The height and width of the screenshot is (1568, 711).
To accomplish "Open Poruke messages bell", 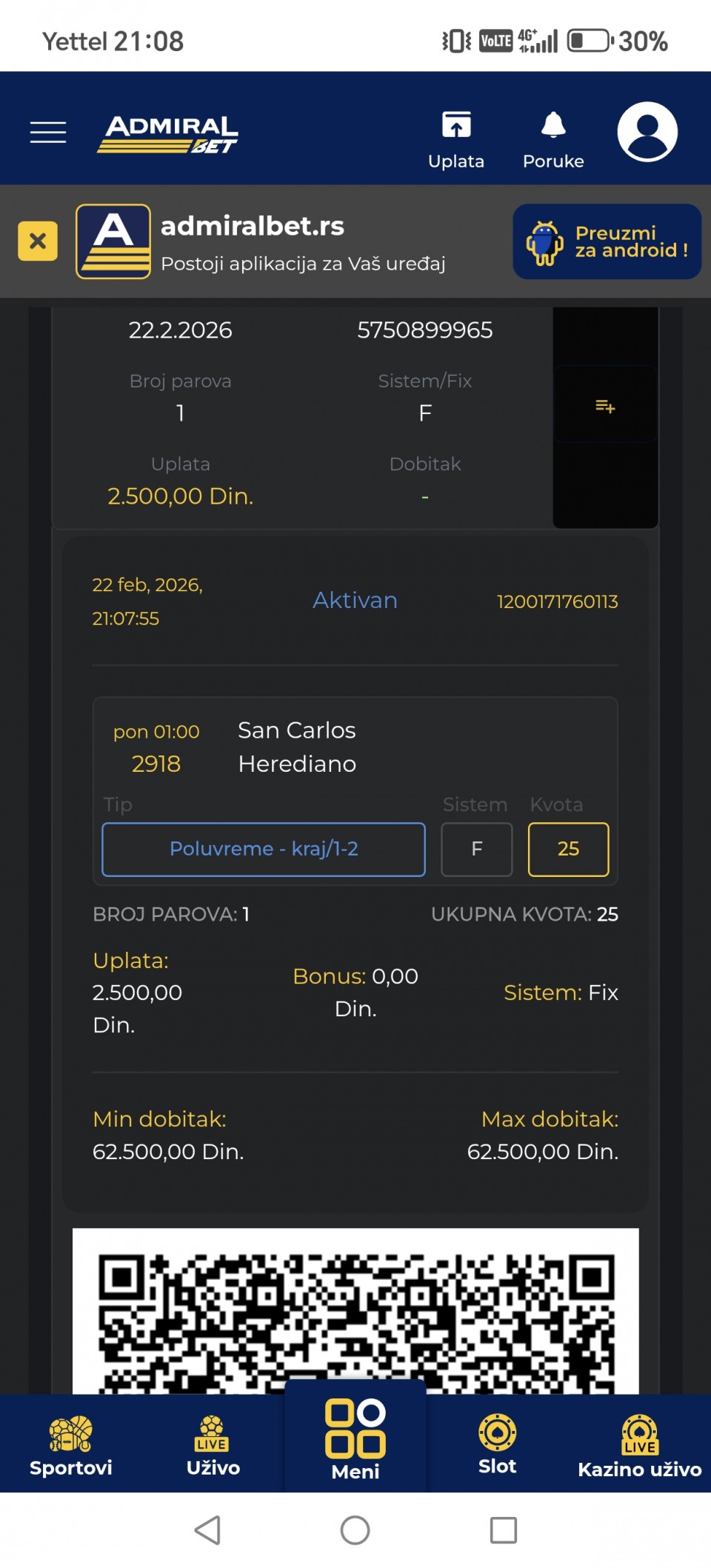I will coord(553,139).
